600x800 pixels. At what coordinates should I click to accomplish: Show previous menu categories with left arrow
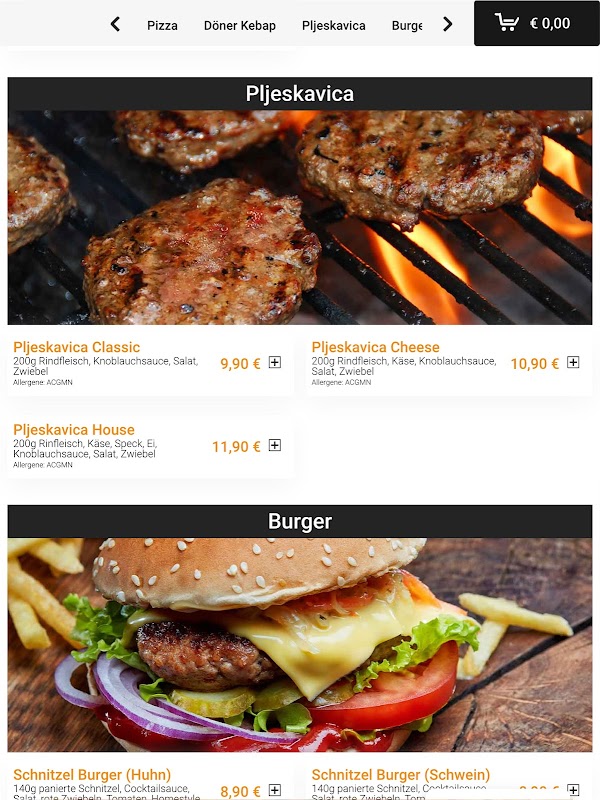[115, 24]
